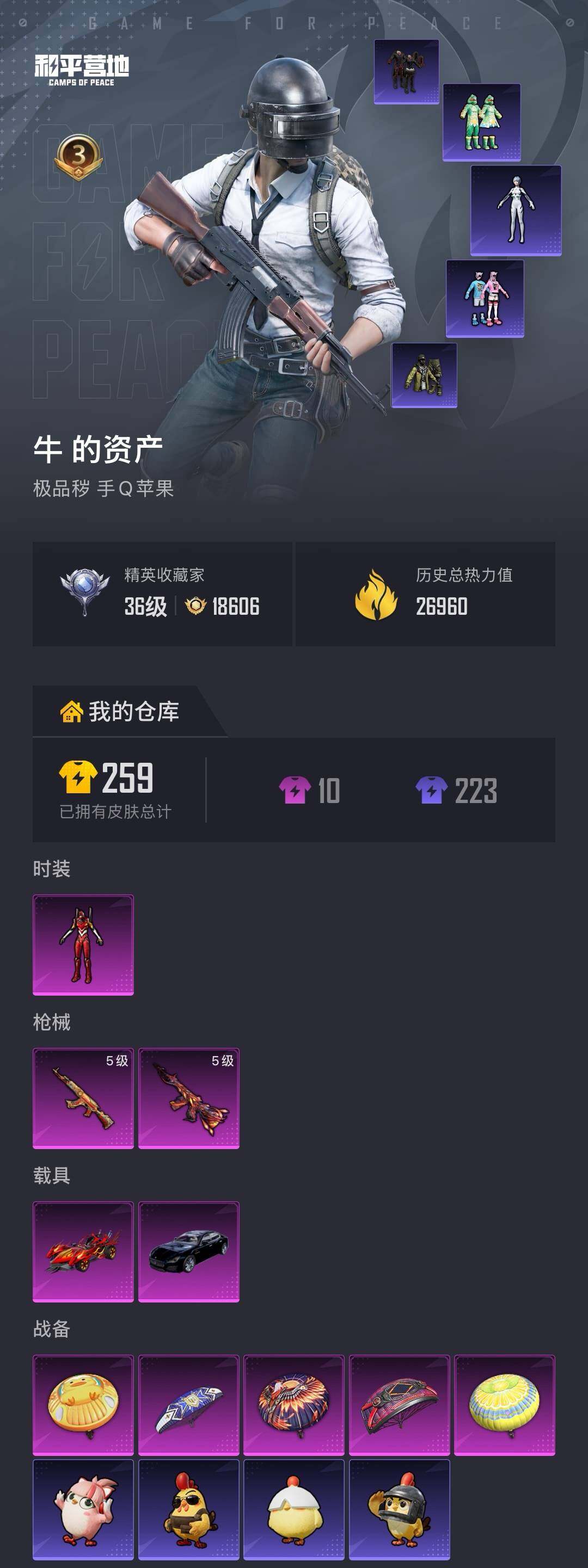Click the flame icon for 历史总热力值
Viewport: 588px width, 1568px height.
pos(378,591)
